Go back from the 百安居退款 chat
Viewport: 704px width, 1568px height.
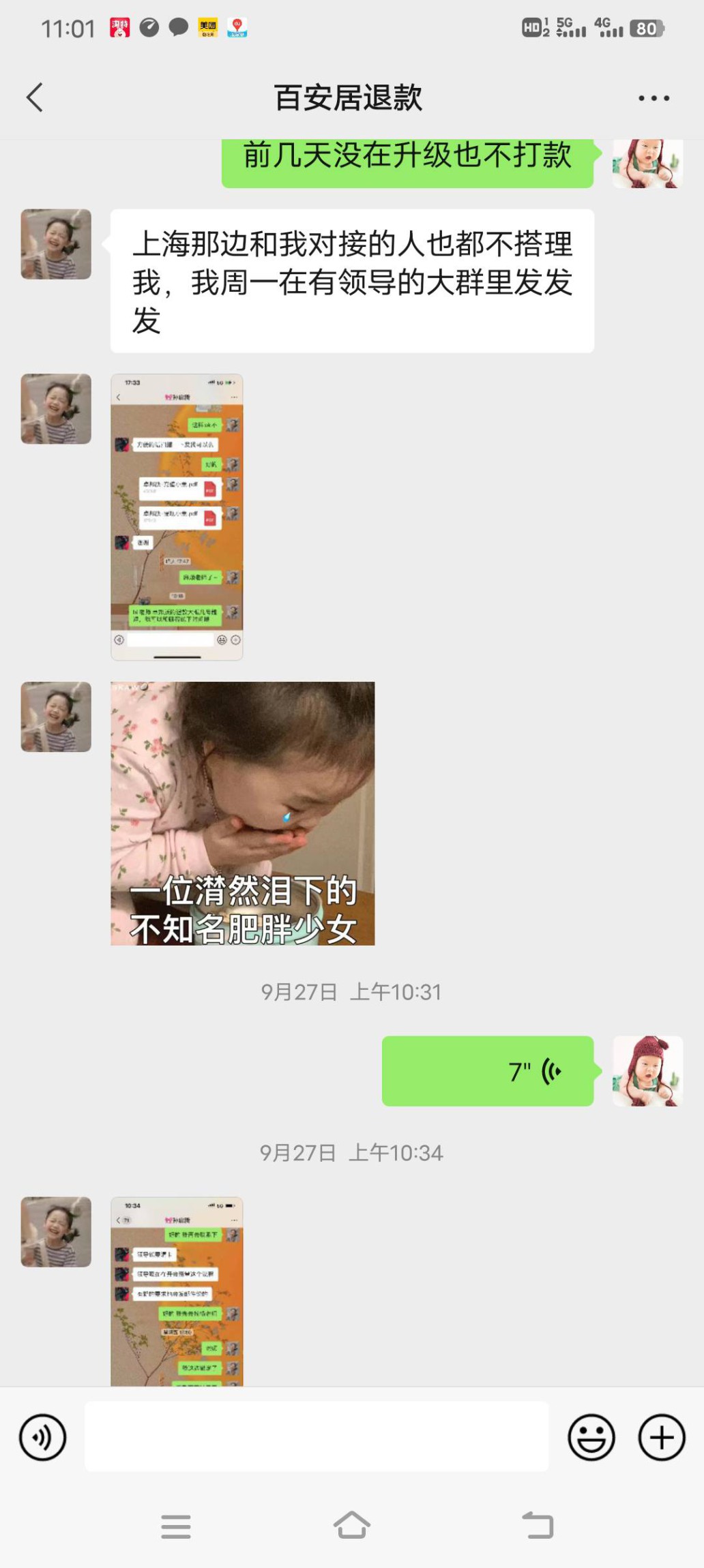pyautogui.click(x=35, y=97)
